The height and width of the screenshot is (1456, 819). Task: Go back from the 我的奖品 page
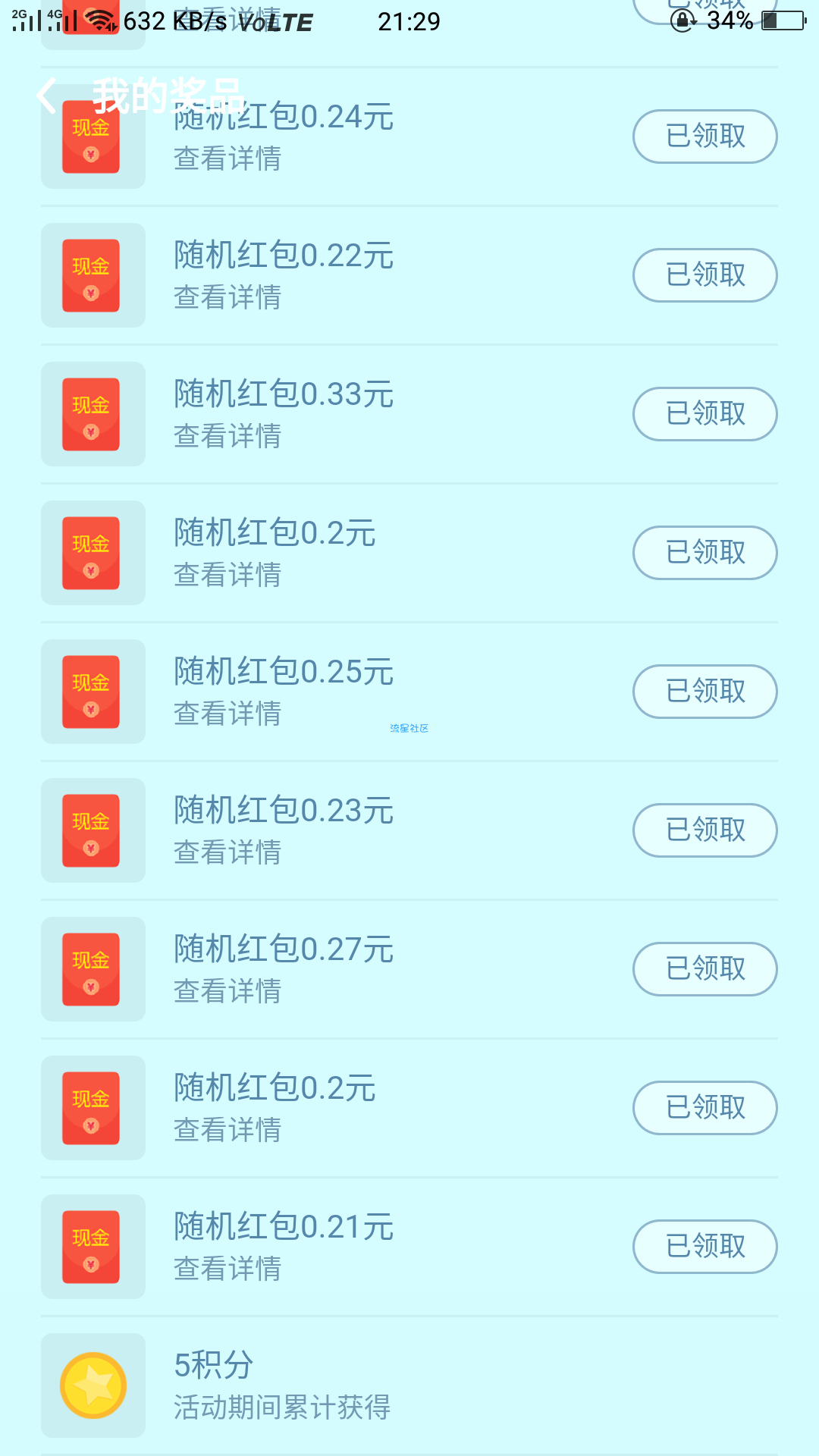[x=47, y=96]
